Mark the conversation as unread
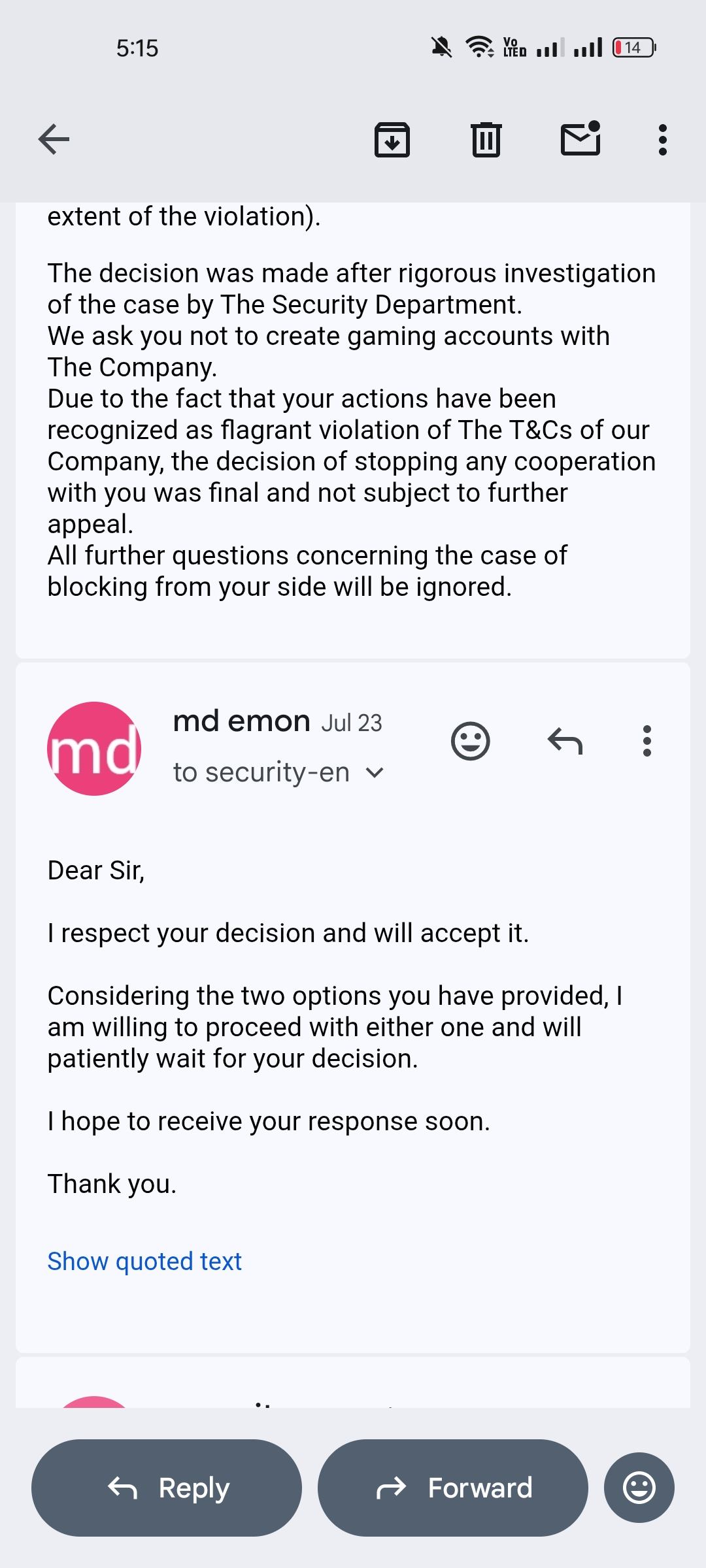The width and height of the screenshot is (706, 1568). coord(581,138)
